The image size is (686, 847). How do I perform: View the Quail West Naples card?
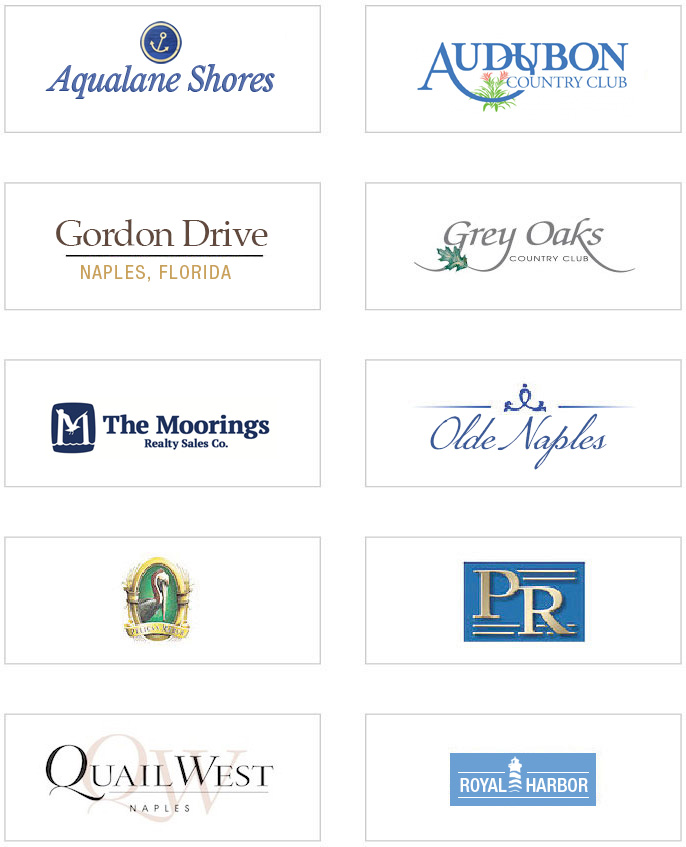162,777
